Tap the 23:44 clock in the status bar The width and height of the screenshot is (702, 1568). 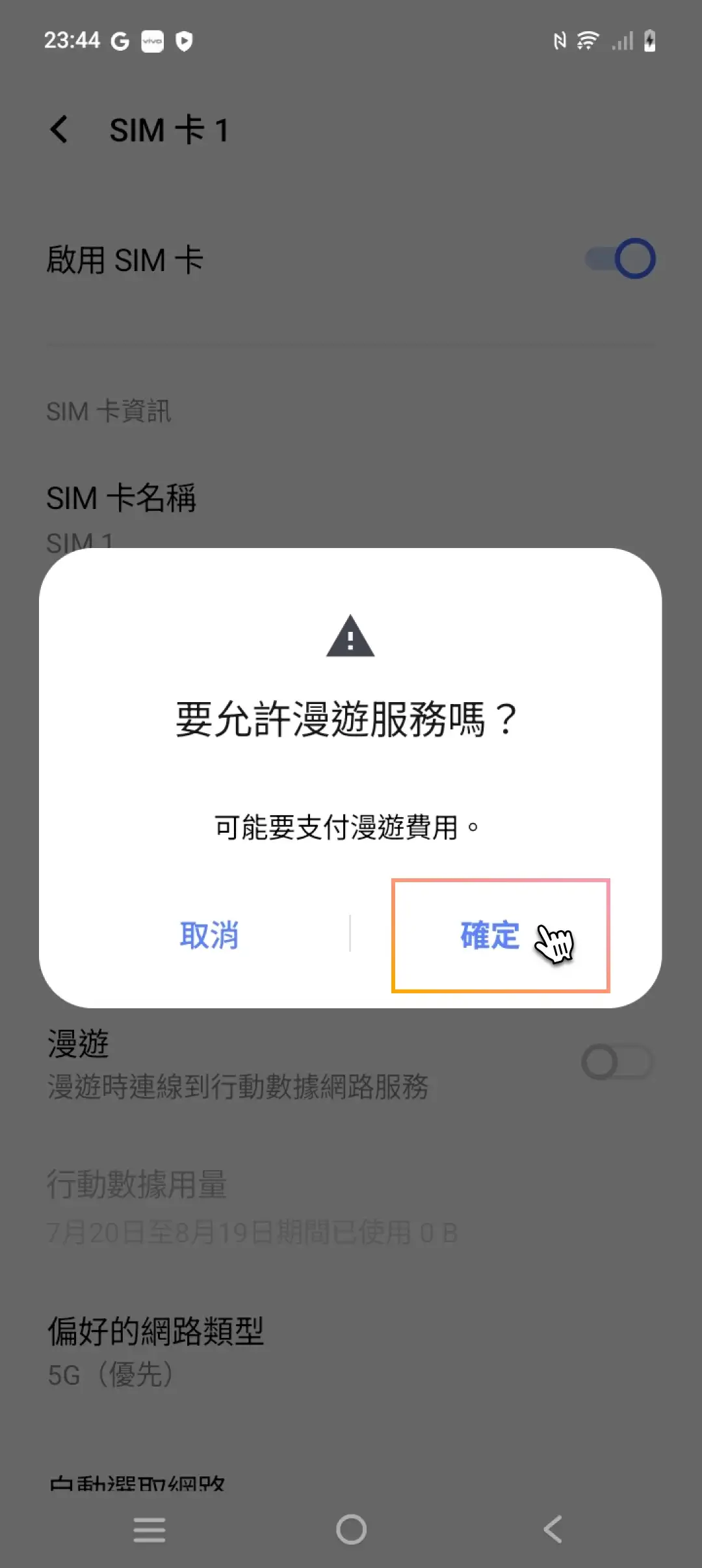tap(72, 40)
